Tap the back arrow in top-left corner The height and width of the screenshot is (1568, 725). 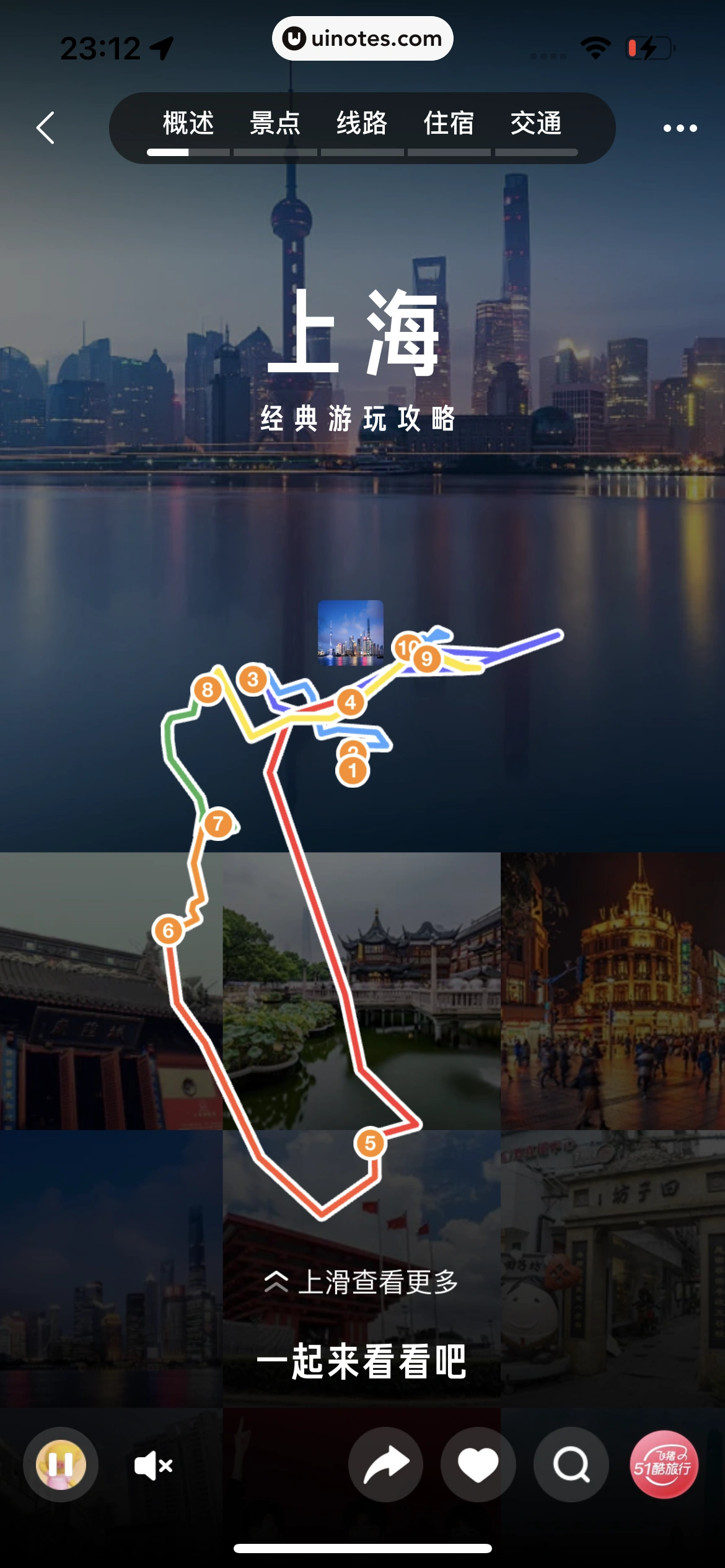tap(44, 126)
